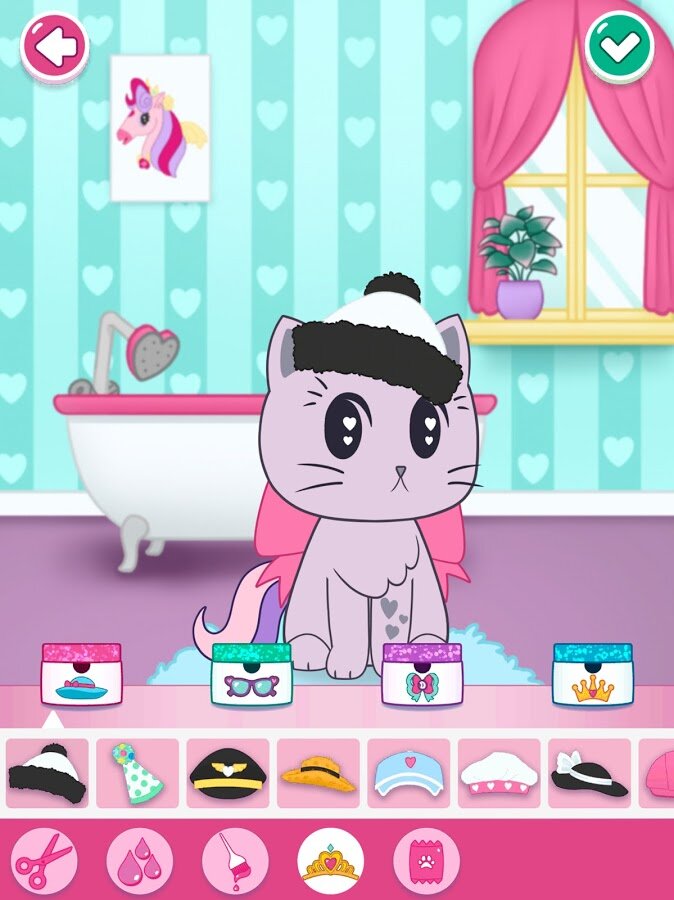Select the black hat with white bow
Viewport: 674px width, 900px height.
click(x=589, y=773)
